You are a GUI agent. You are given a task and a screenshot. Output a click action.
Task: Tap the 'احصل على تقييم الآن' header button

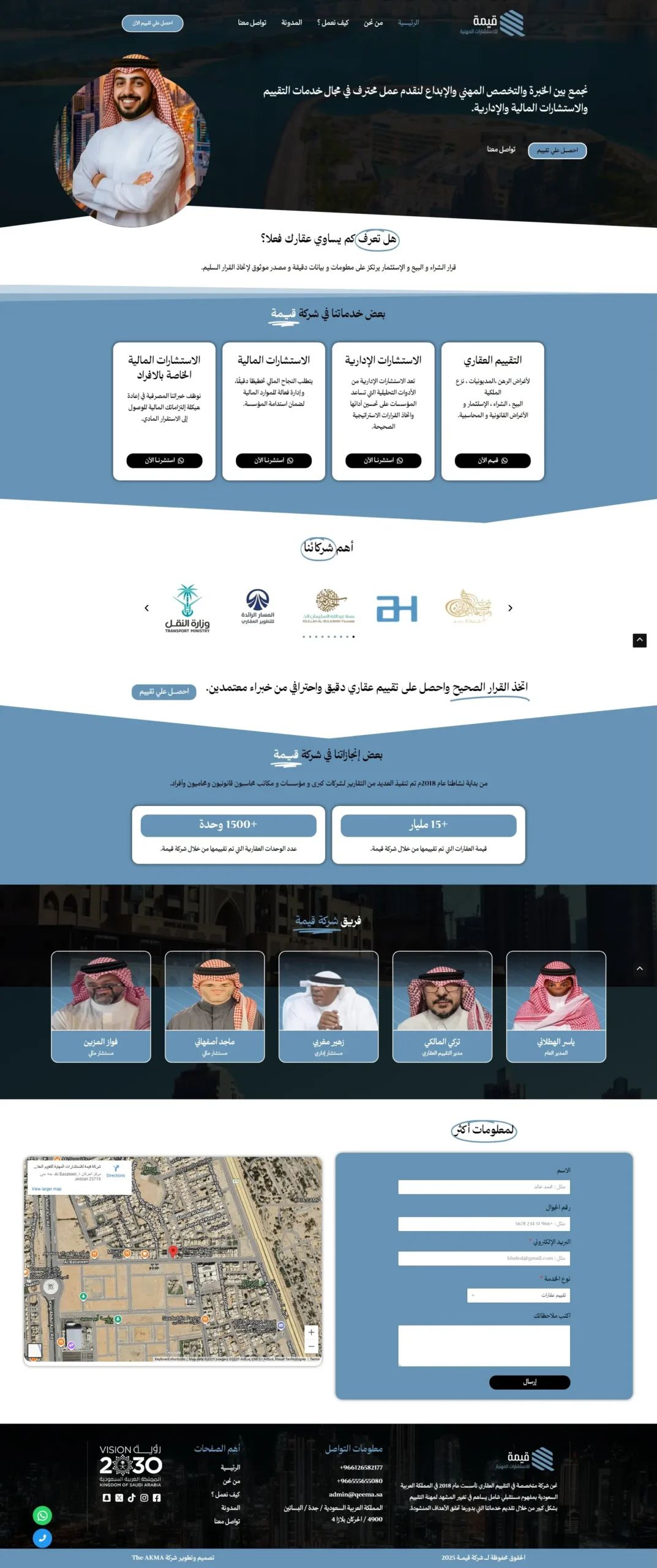[152, 23]
